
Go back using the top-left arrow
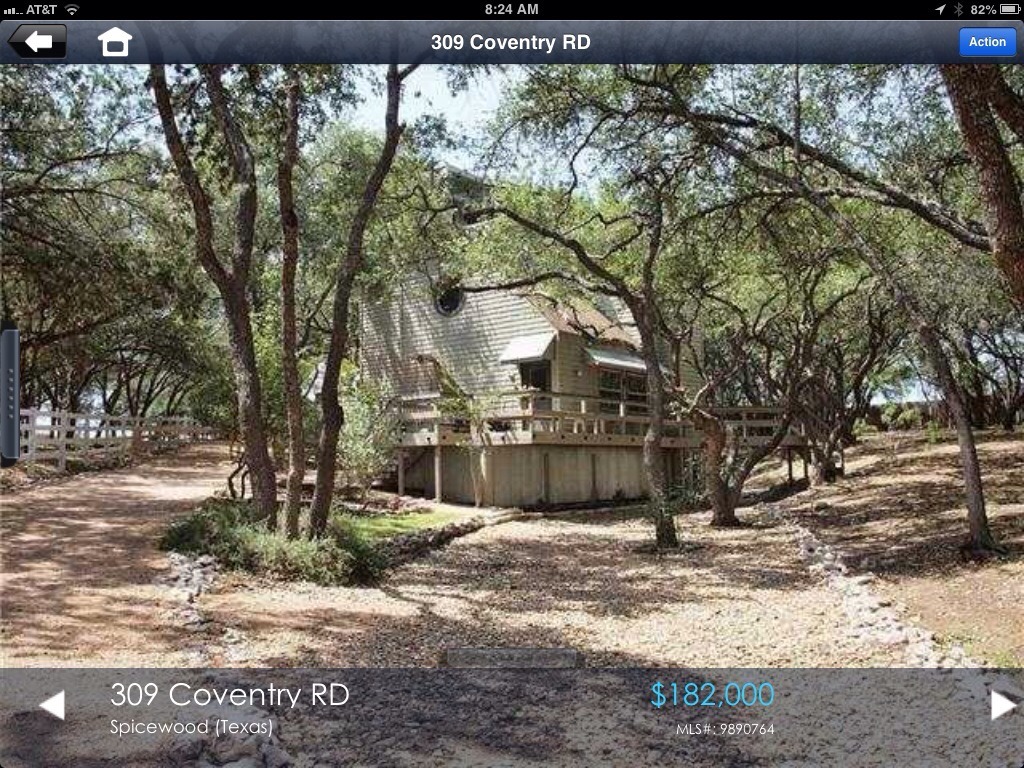pyautogui.click(x=37, y=42)
